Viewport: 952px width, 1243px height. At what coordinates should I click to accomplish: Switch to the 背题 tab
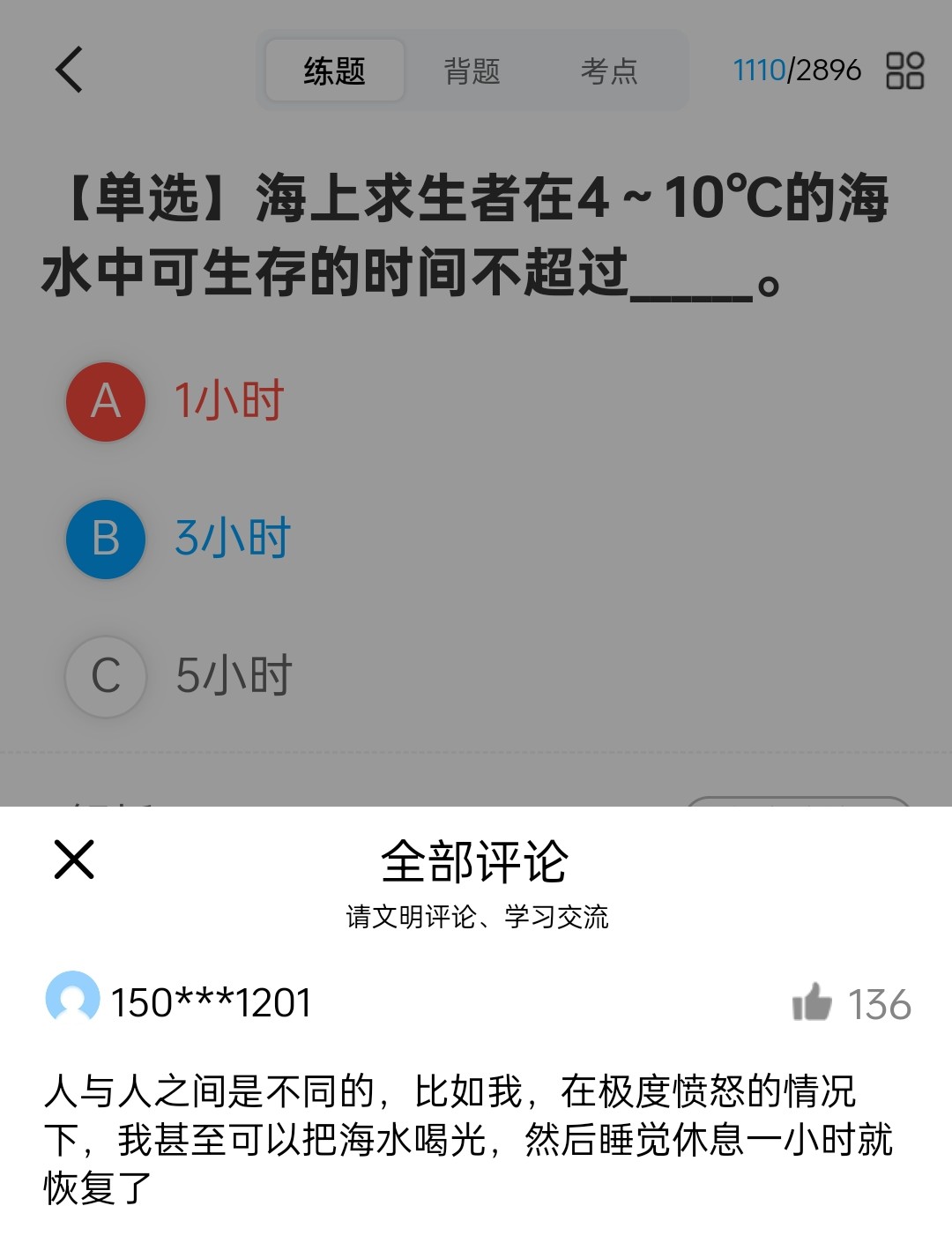point(472,71)
